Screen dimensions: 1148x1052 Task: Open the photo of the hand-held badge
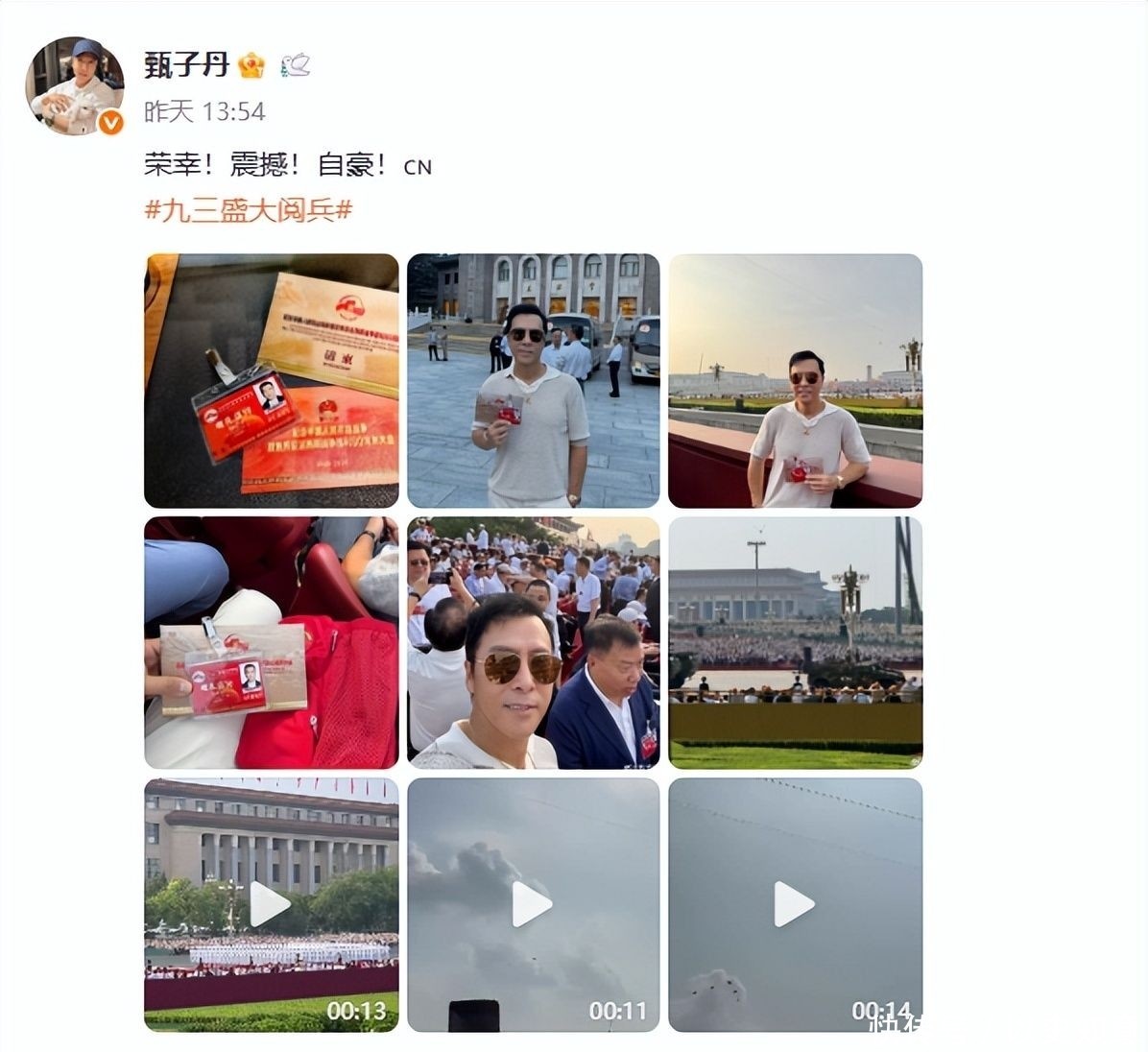(271, 642)
